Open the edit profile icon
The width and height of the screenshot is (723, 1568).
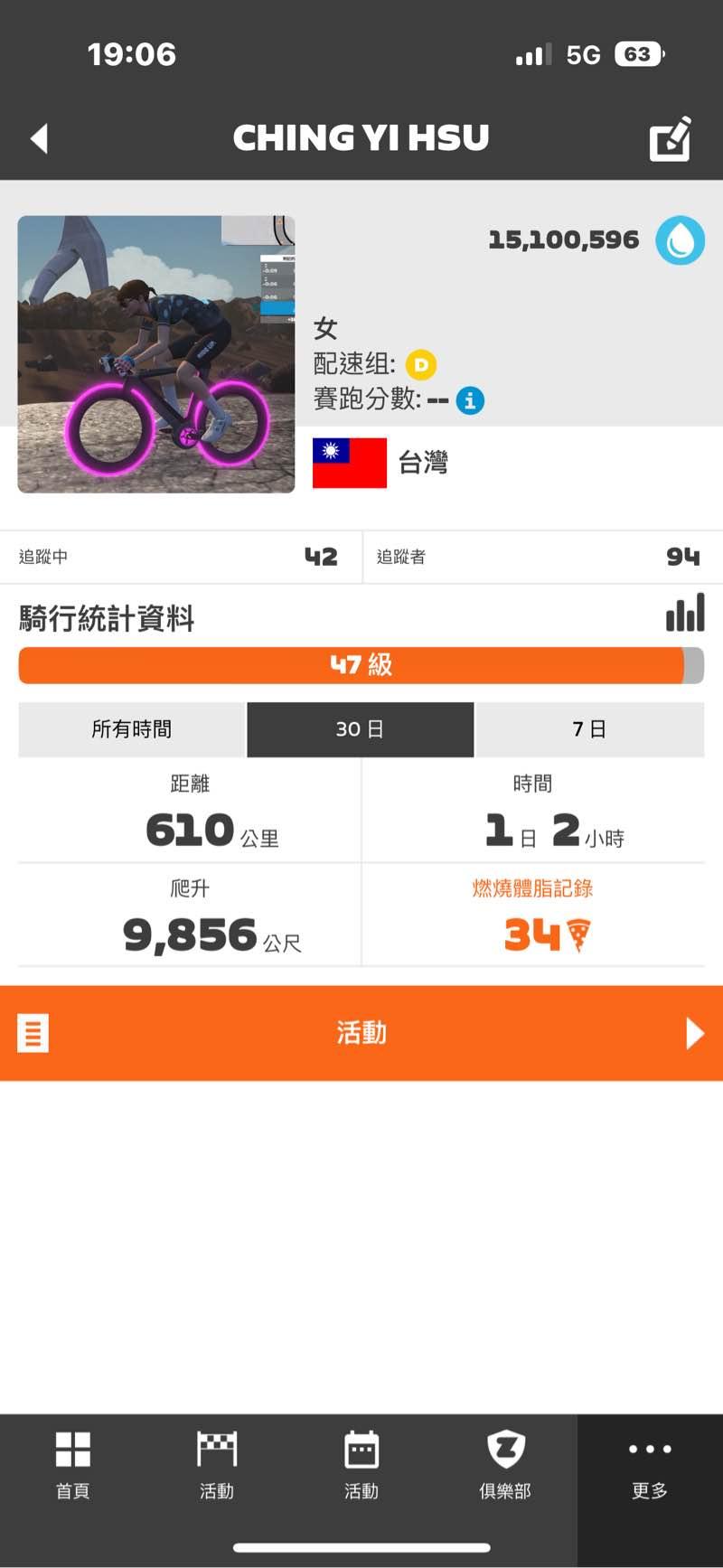pos(671,139)
